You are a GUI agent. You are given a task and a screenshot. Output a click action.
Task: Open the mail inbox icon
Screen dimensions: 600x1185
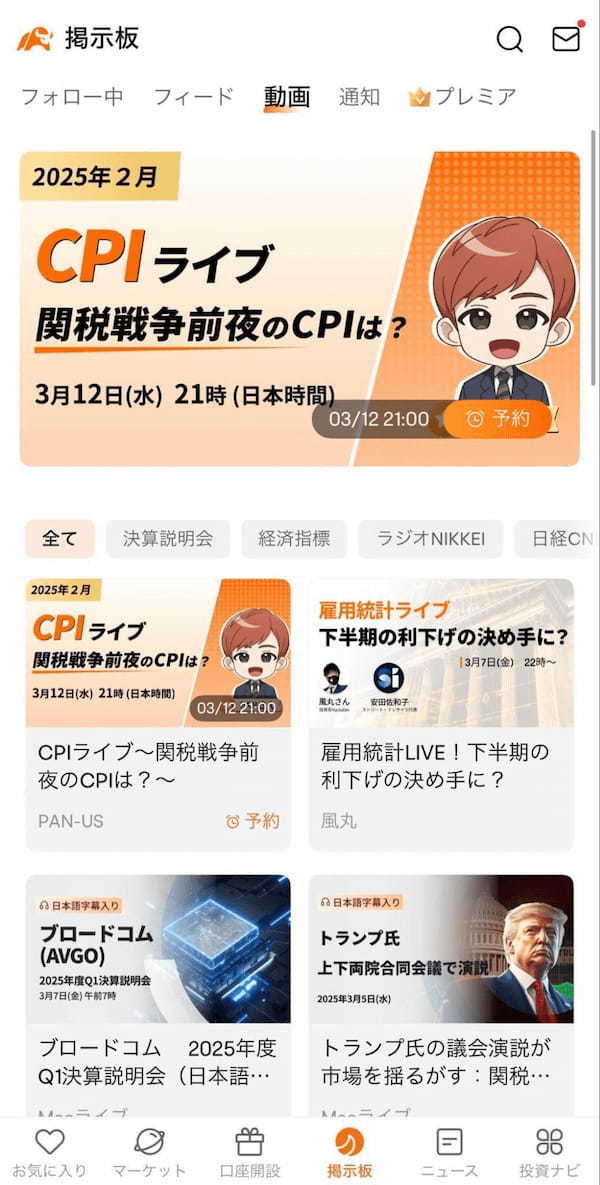566,39
